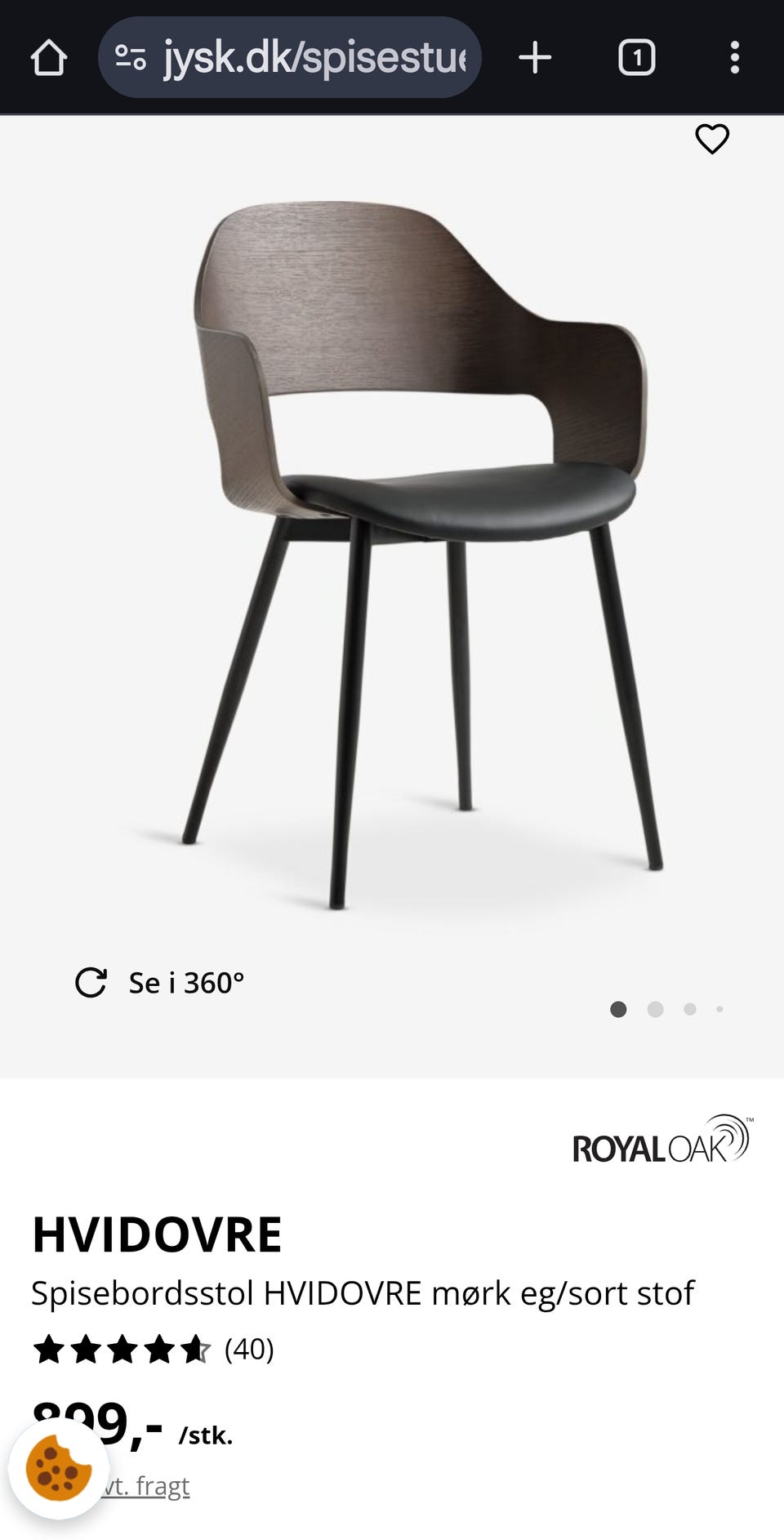Jump to the second product image dot

(x=655, y=1009)
